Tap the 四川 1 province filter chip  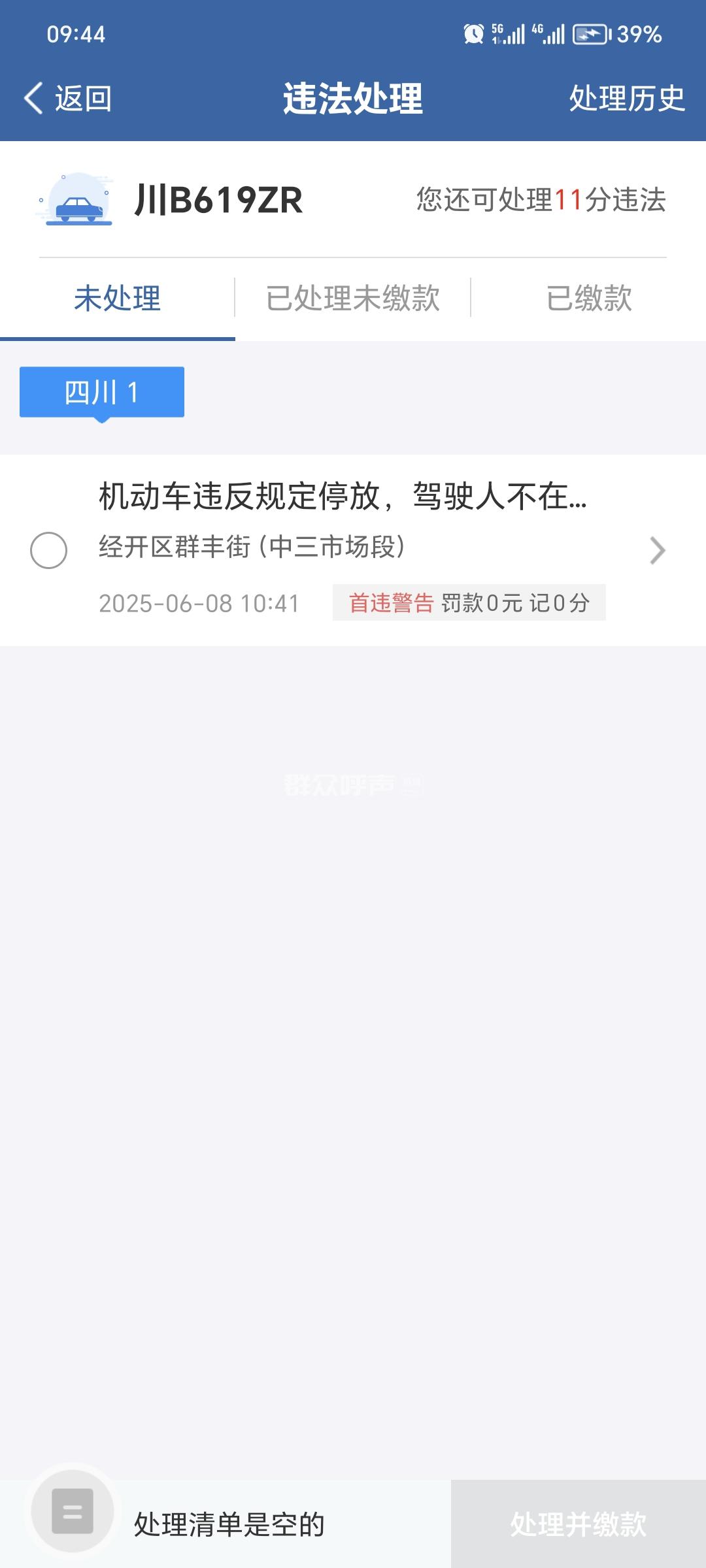102,392
